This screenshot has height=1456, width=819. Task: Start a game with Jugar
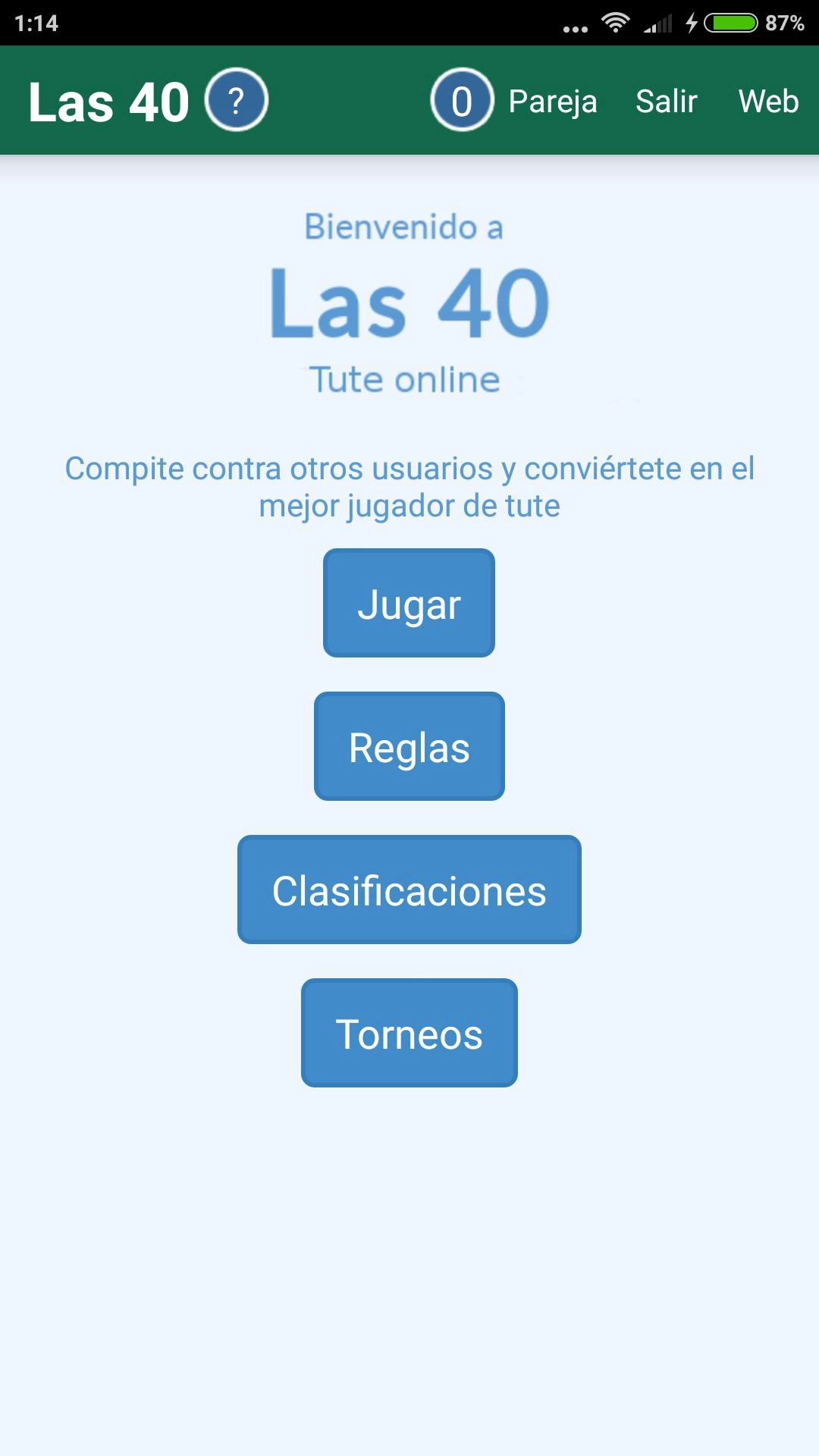(409, 604)
